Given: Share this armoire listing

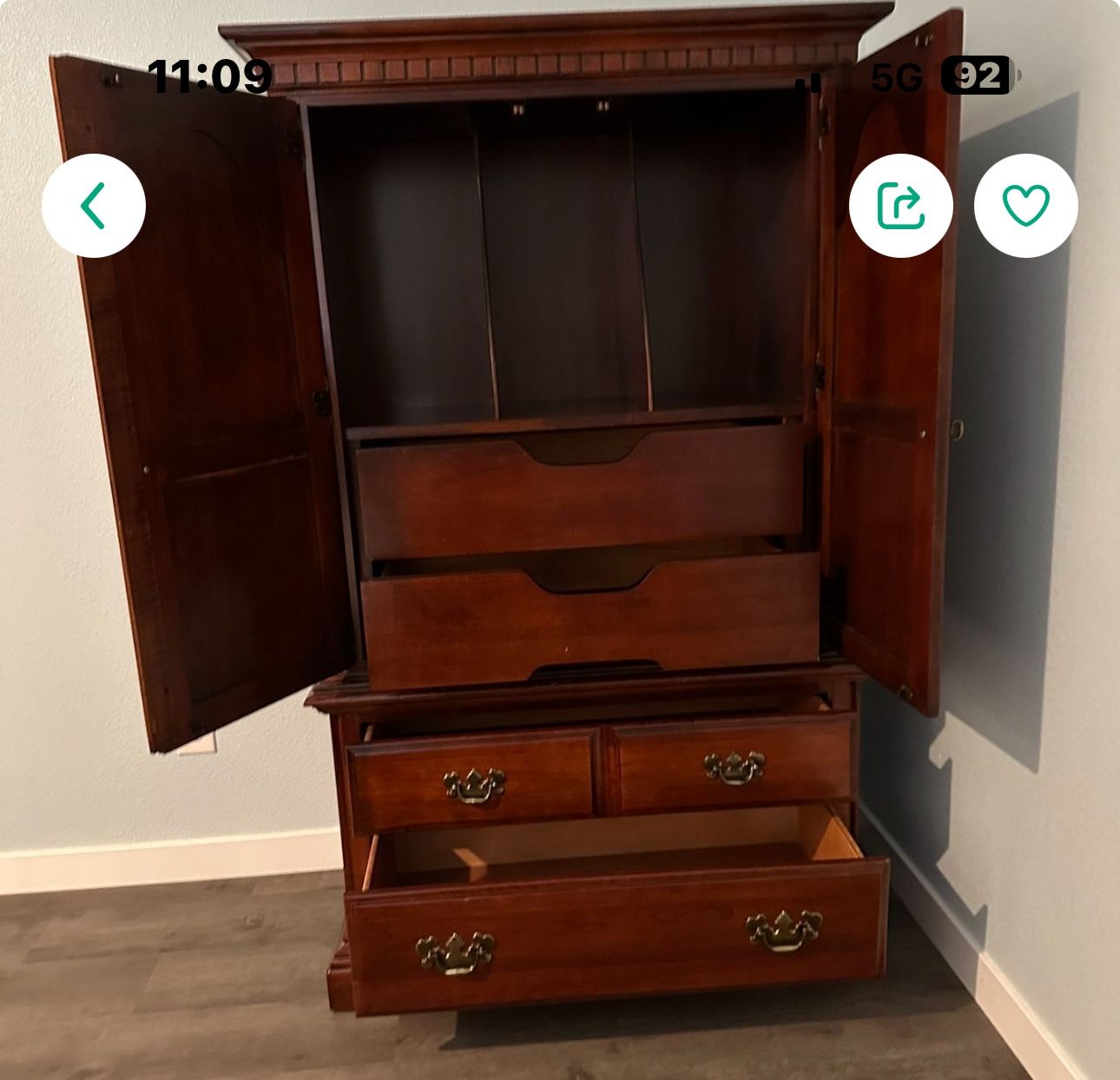Looking at the screenshot, I should (x=901, y=206).
